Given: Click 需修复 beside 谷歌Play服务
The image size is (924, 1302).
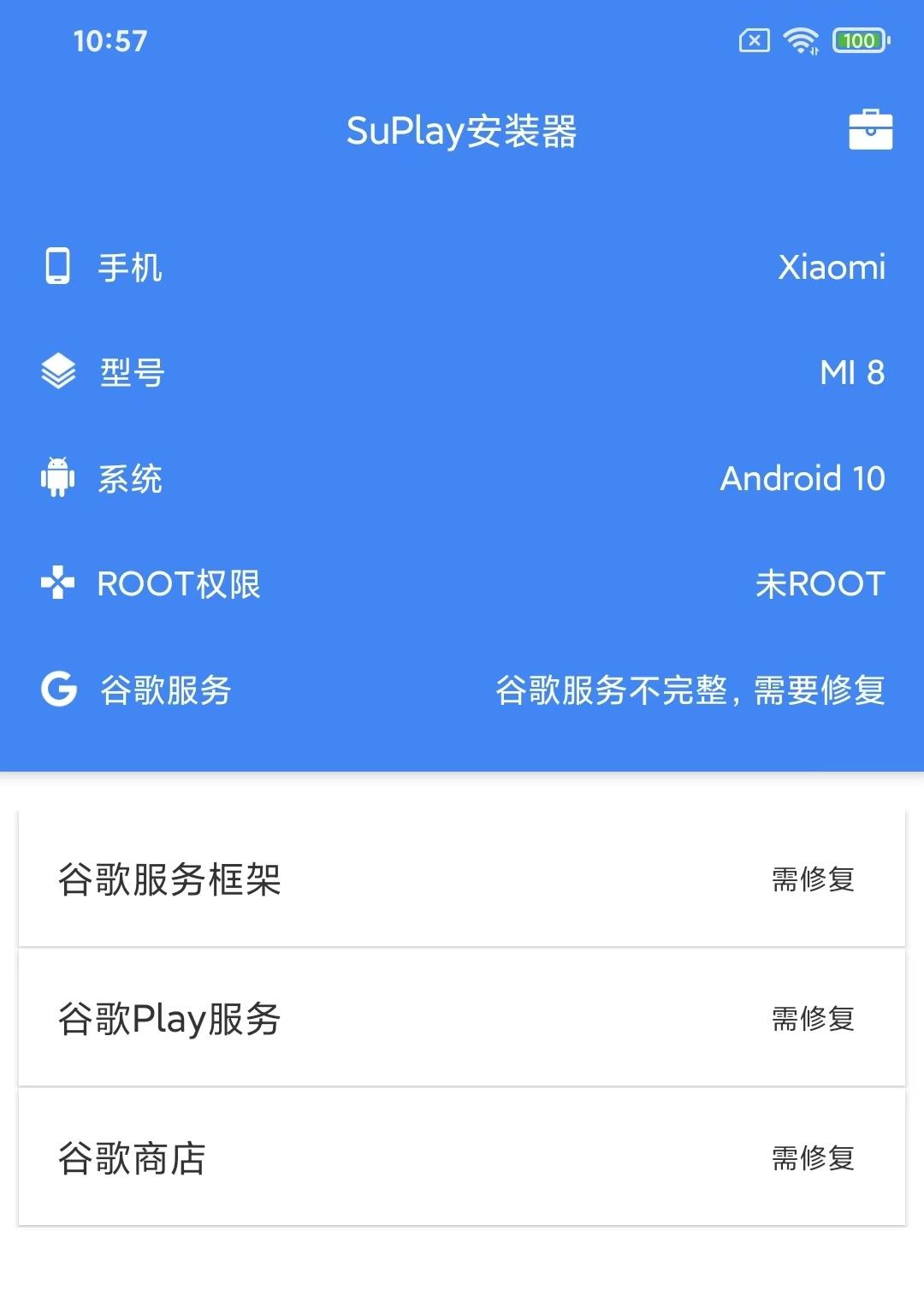Looking at the screenshot, I should [x=811, y=1019].
